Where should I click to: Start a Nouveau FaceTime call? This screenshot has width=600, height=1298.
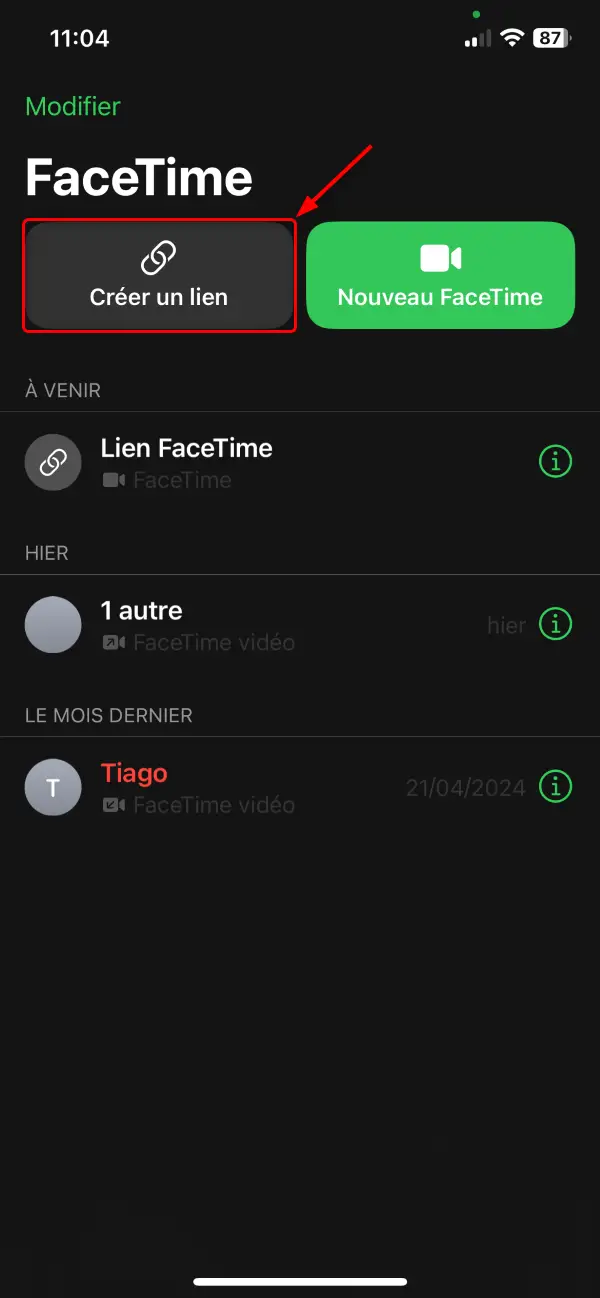(x=440, y=275)
